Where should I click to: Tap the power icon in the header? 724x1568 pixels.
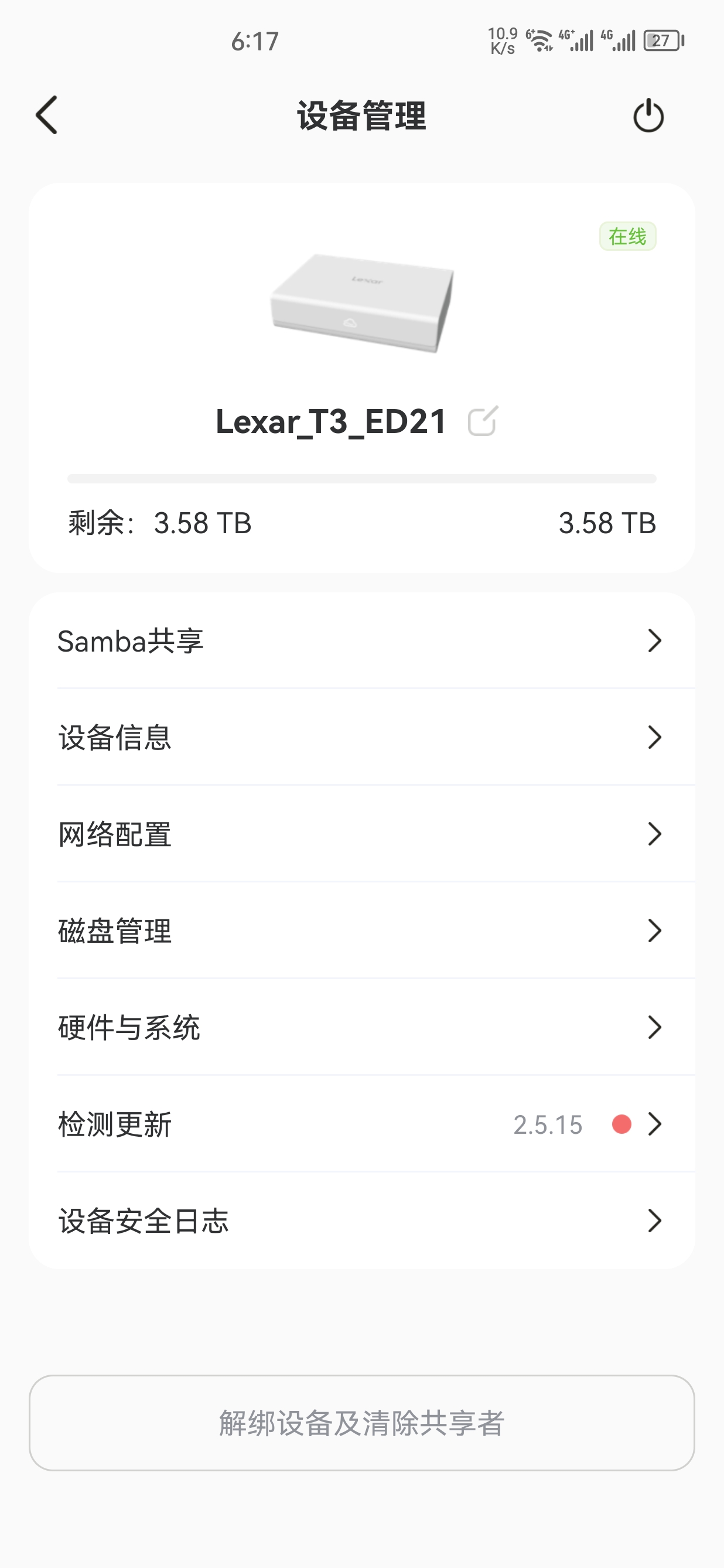point(648,115)
